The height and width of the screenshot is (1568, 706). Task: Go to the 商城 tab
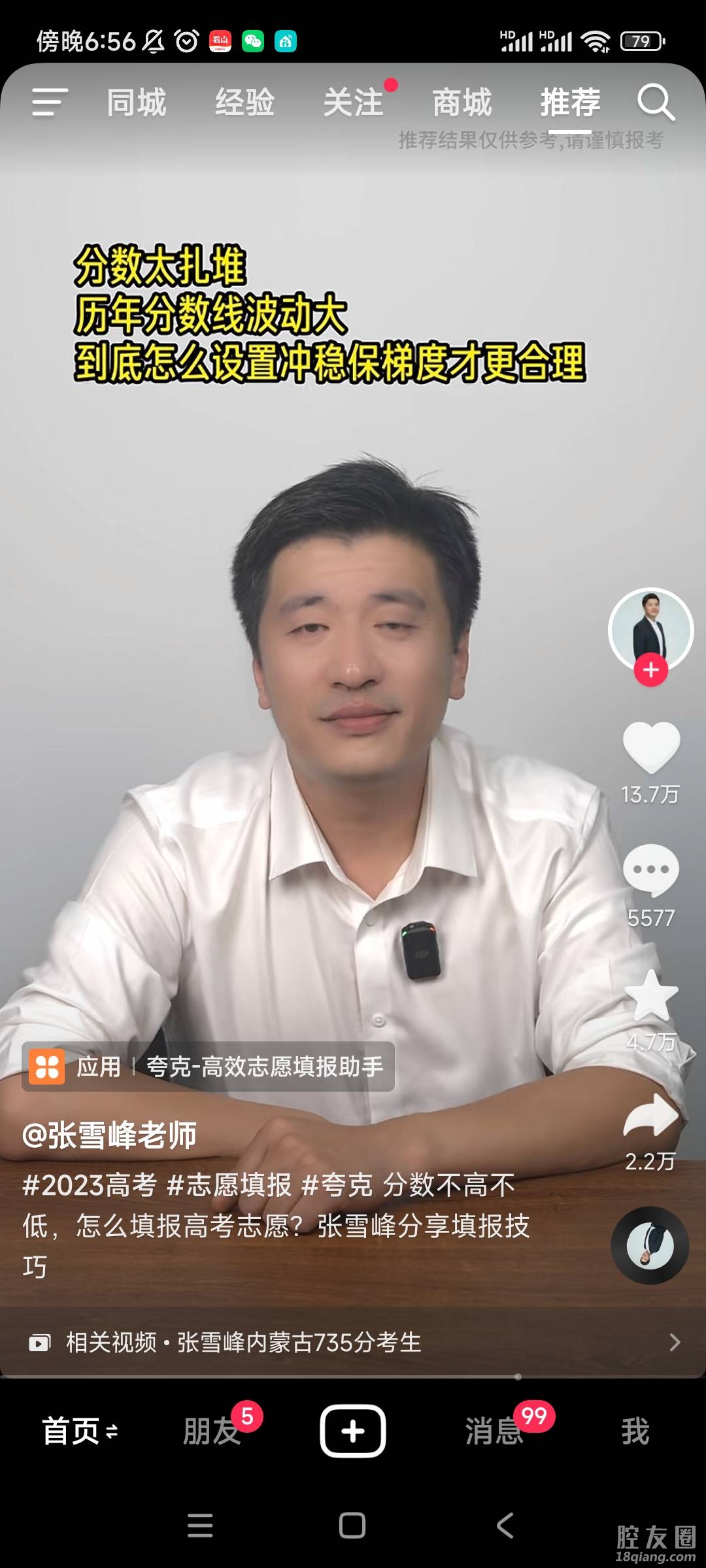[x=462, y=103]
